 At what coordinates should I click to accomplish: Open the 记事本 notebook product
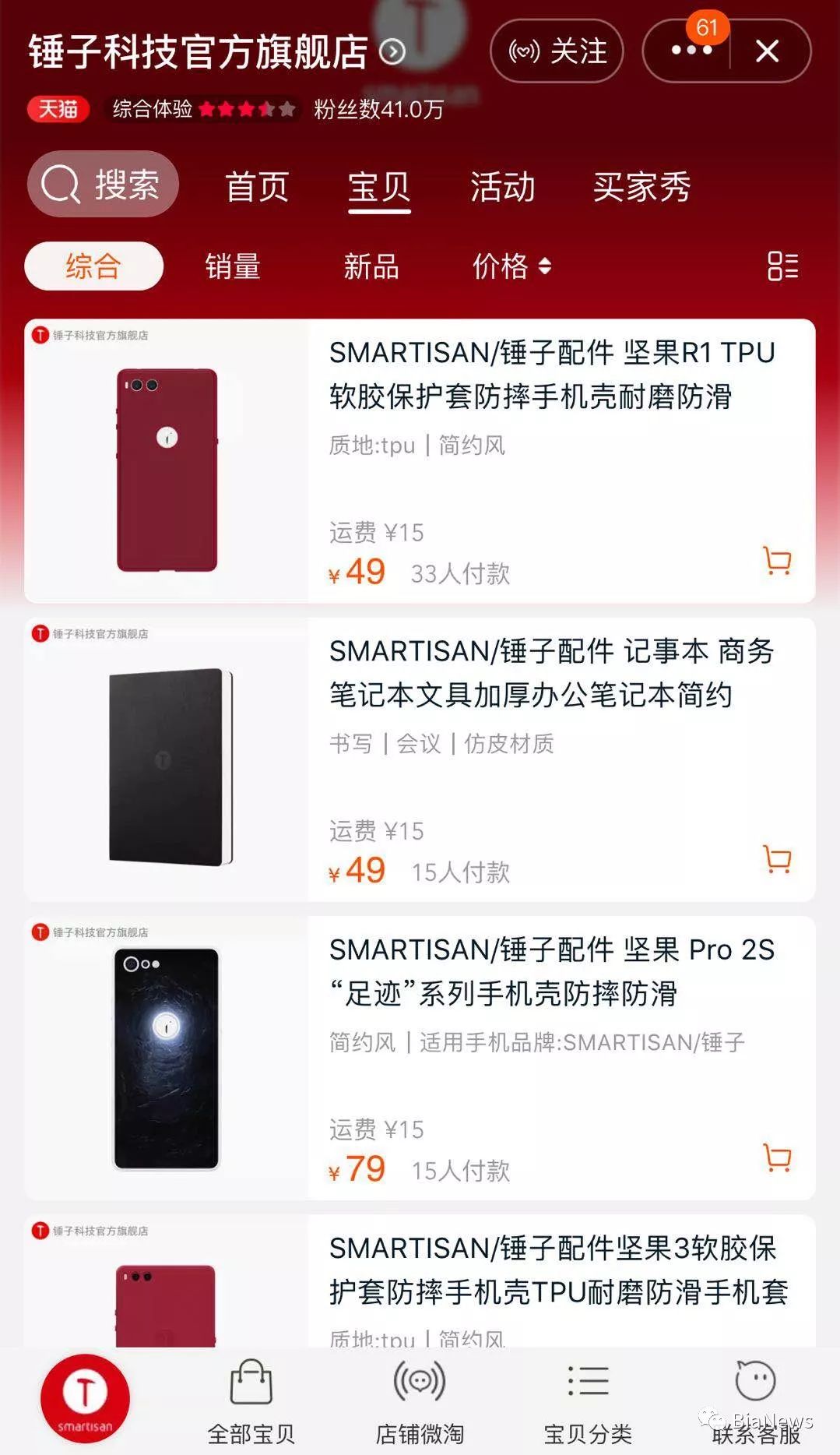[x=551, y=673]
